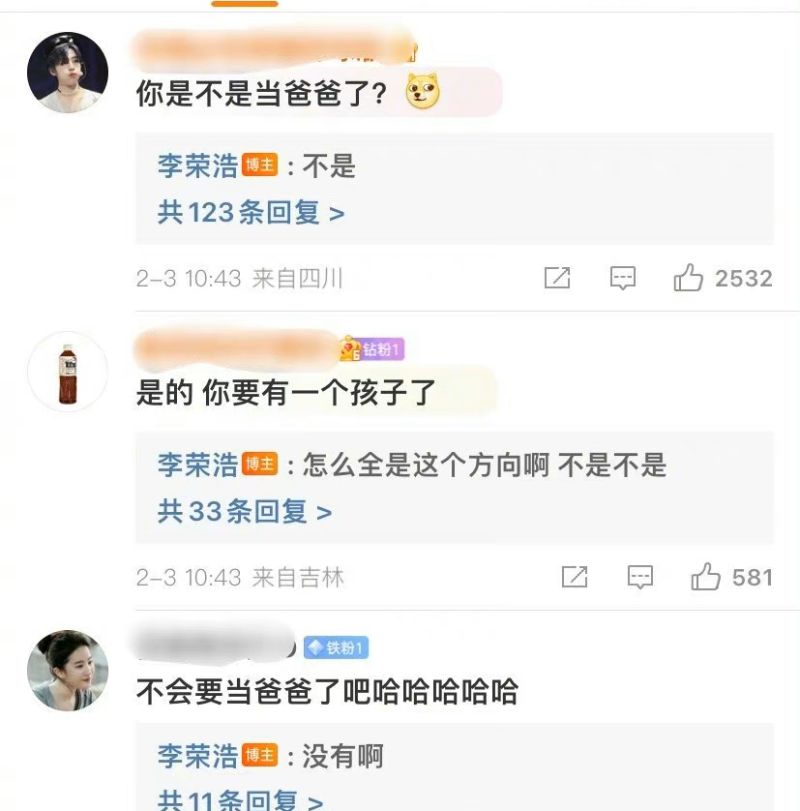
Task: Open 李荣浩's profile in the 没有啊 reply
Action: pyautogui.click(x=197, y=756)
